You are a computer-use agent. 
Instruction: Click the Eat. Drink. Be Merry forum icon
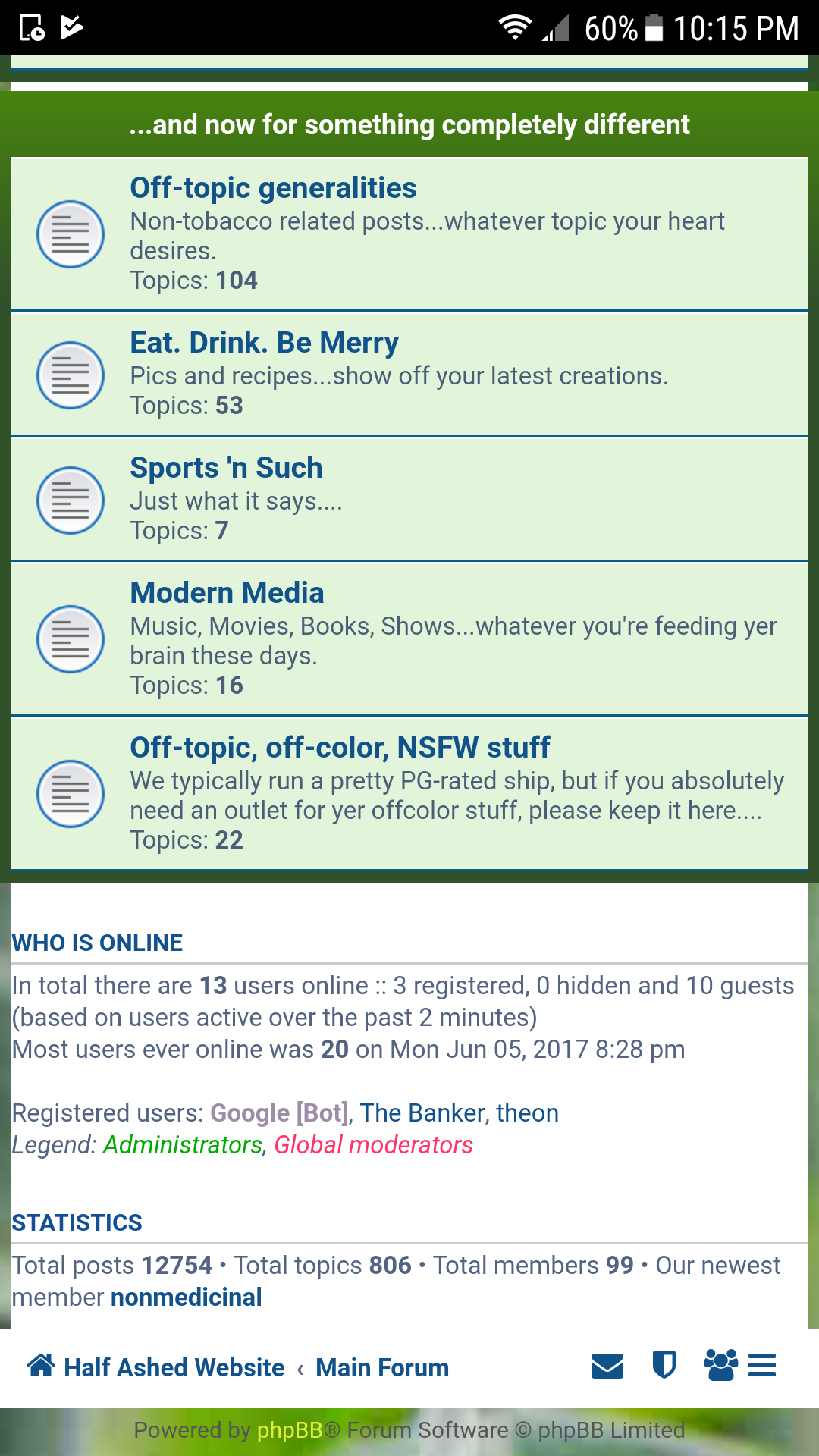[70, 373]
